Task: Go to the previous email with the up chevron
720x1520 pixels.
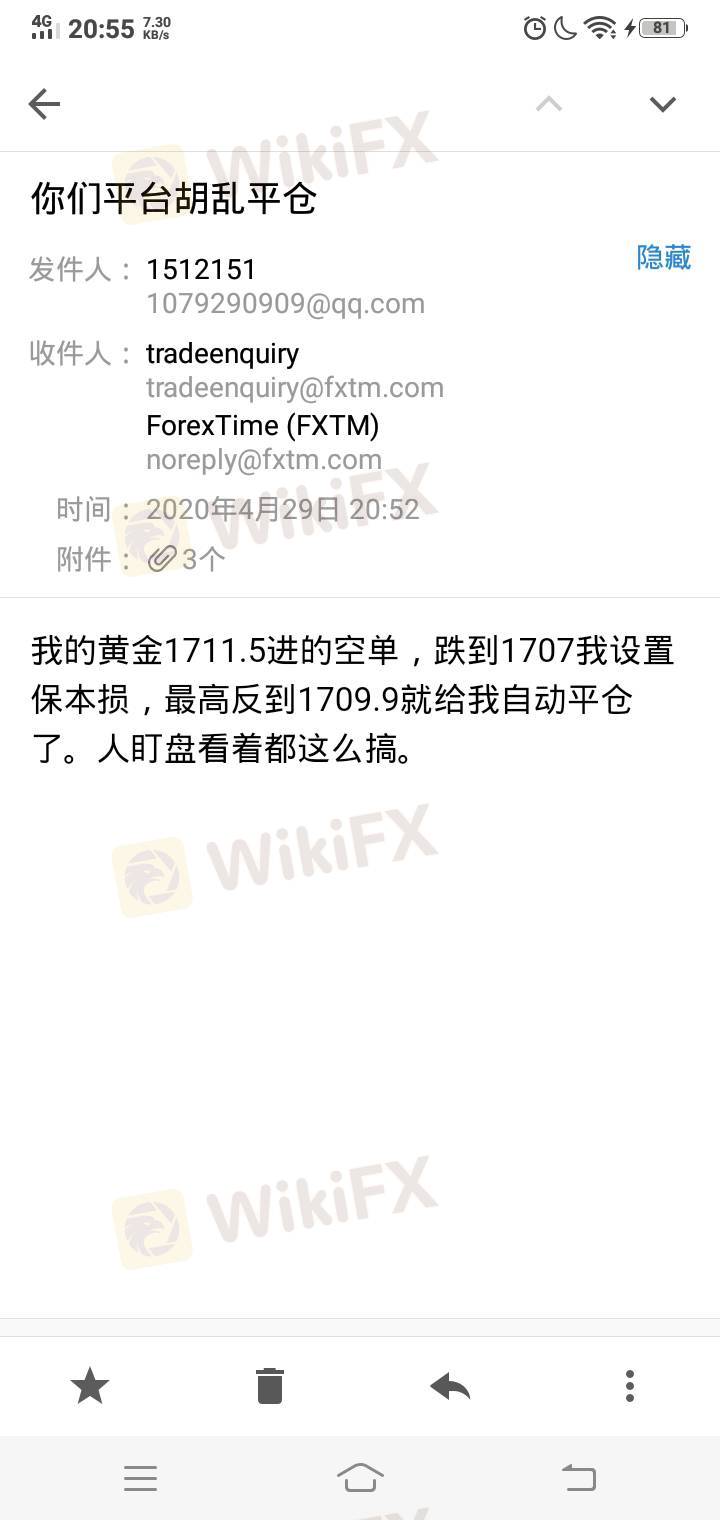Action: pyautogui.click(x=548, y=104)
